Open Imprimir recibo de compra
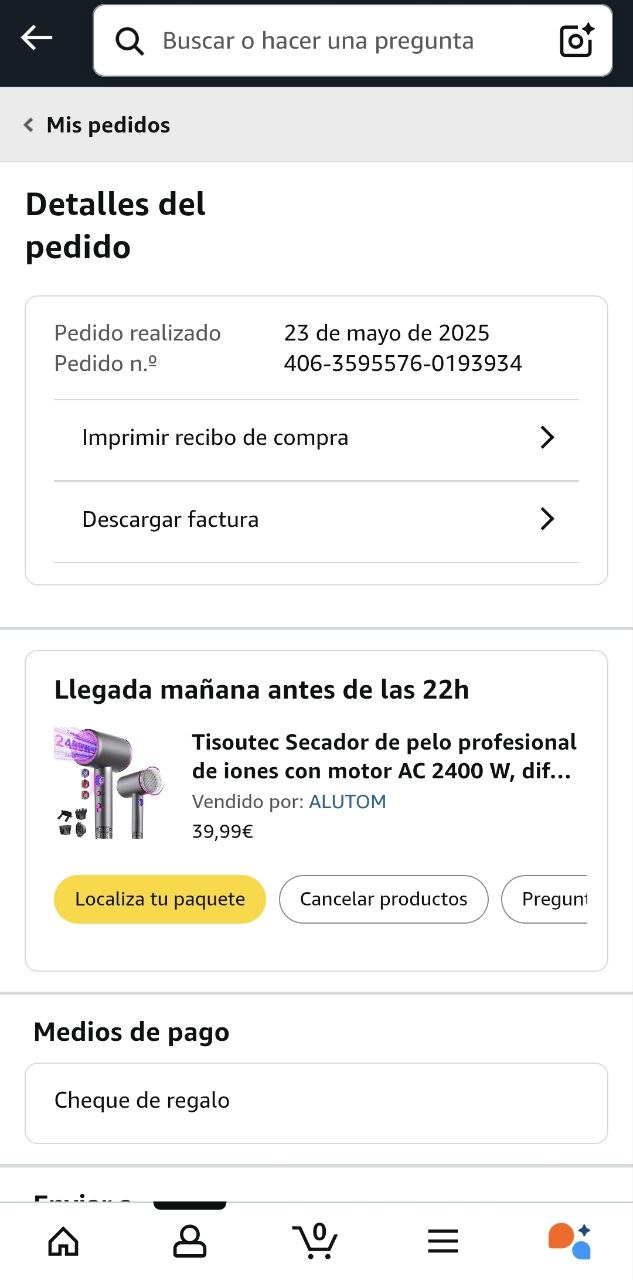The height and width of the screenshot is (1280, 633). (316, 438)
